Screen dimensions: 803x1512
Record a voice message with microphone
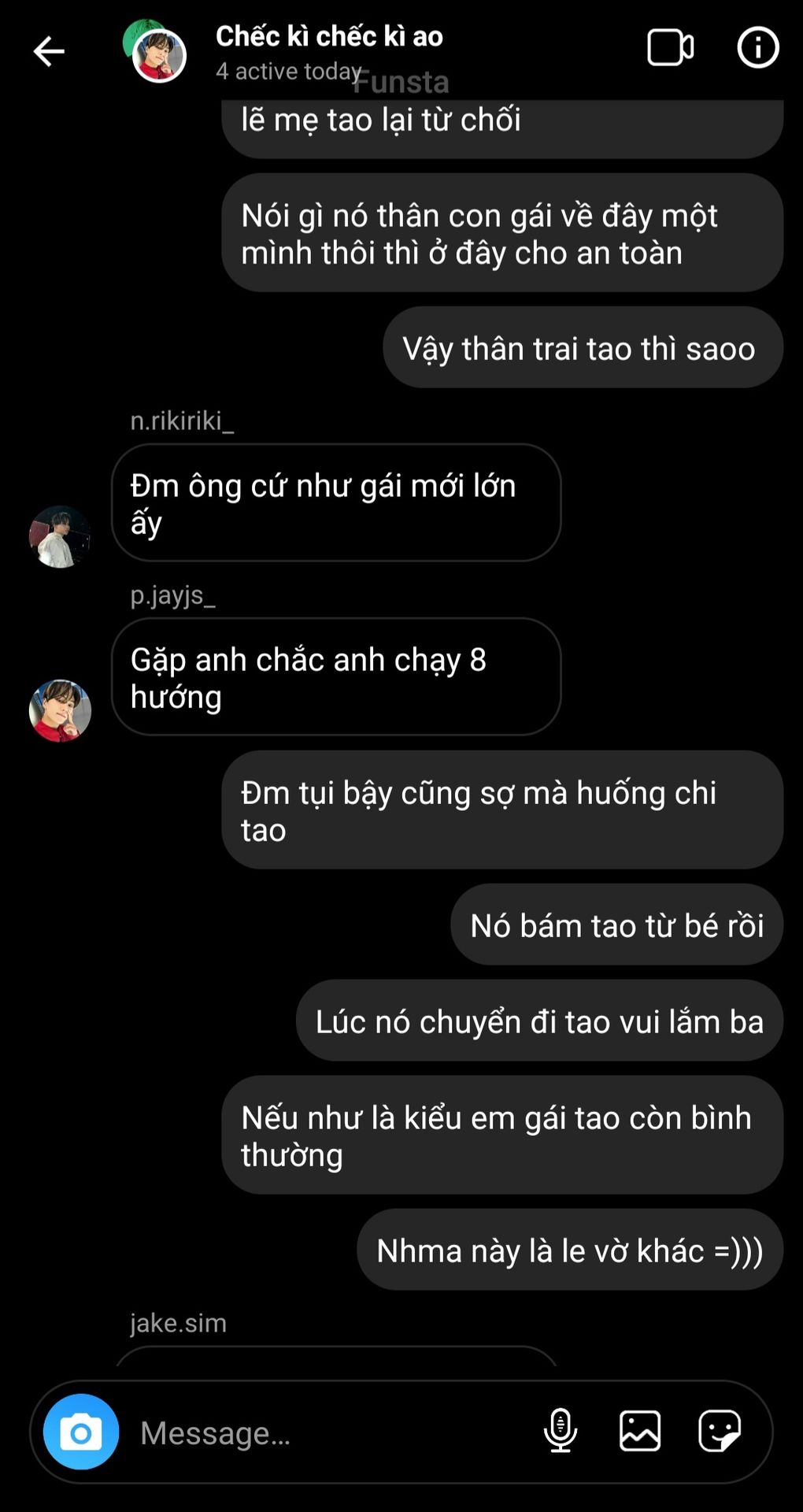(x=561, y=1431)
